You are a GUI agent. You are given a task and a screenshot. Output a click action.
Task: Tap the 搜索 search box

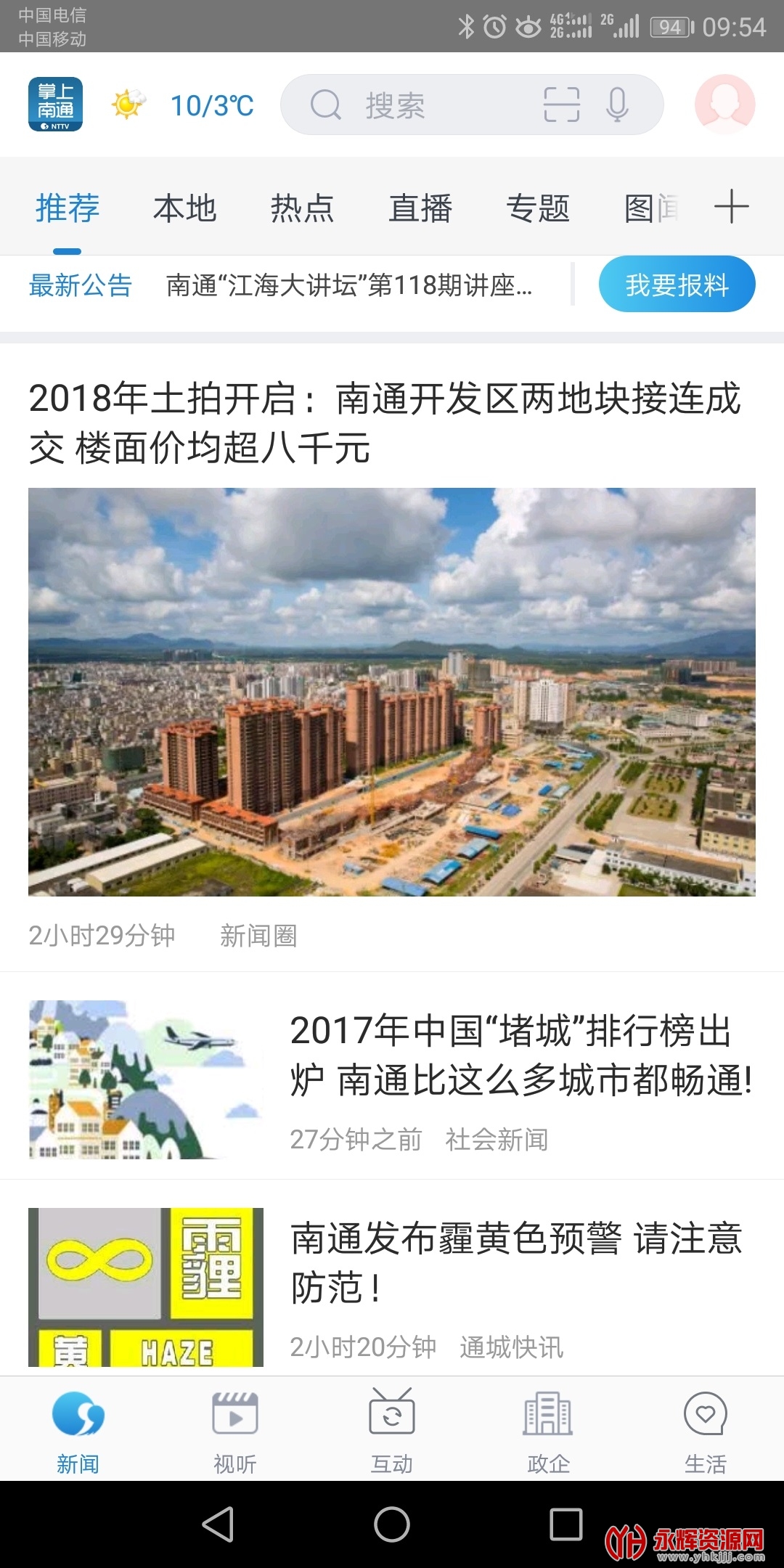(472, 105)
